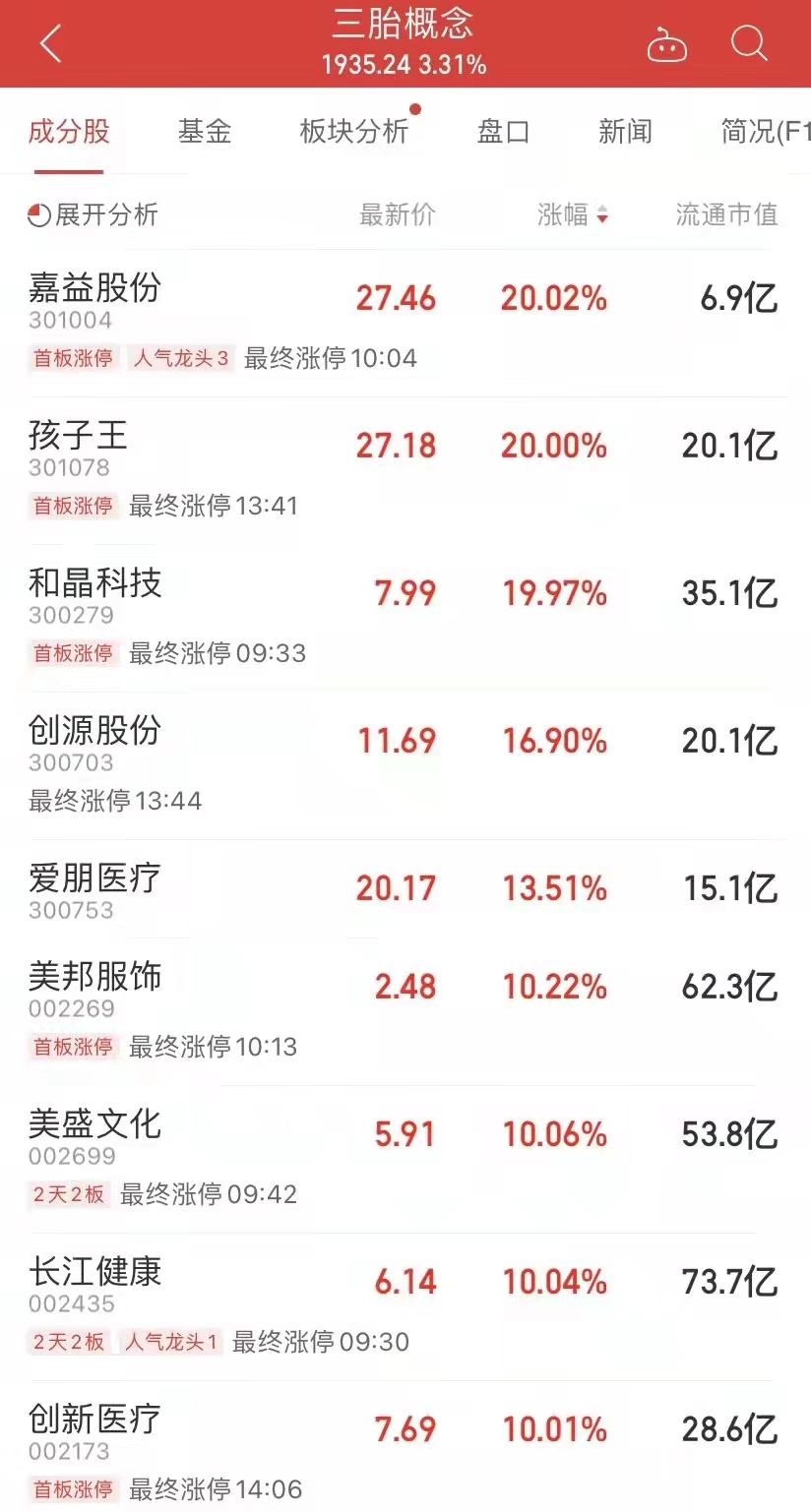The width and height of the screenshot is (811, 1512).
Task: Open the 盘口 tab
Action: click(x=503, y=132)
